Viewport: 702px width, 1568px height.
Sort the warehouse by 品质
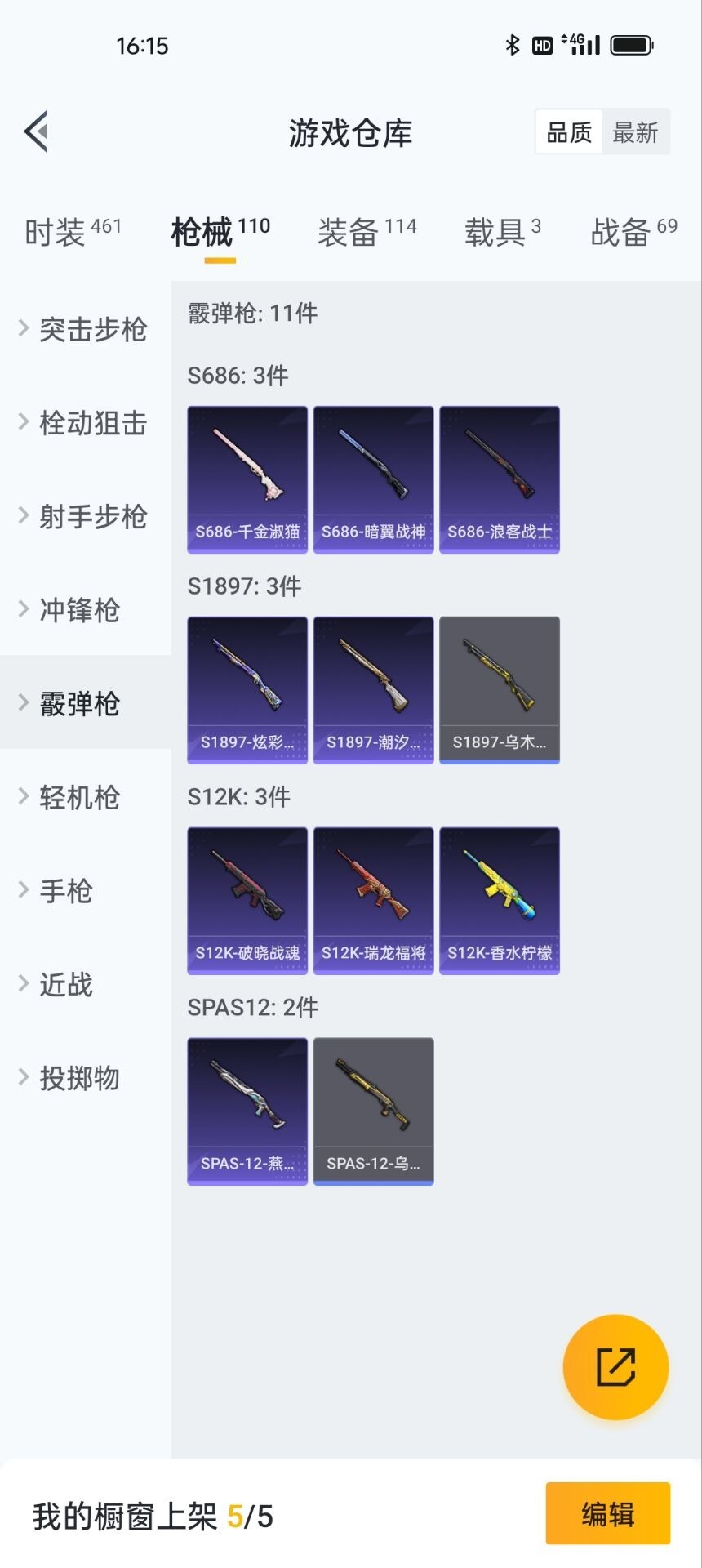(569, 132)
